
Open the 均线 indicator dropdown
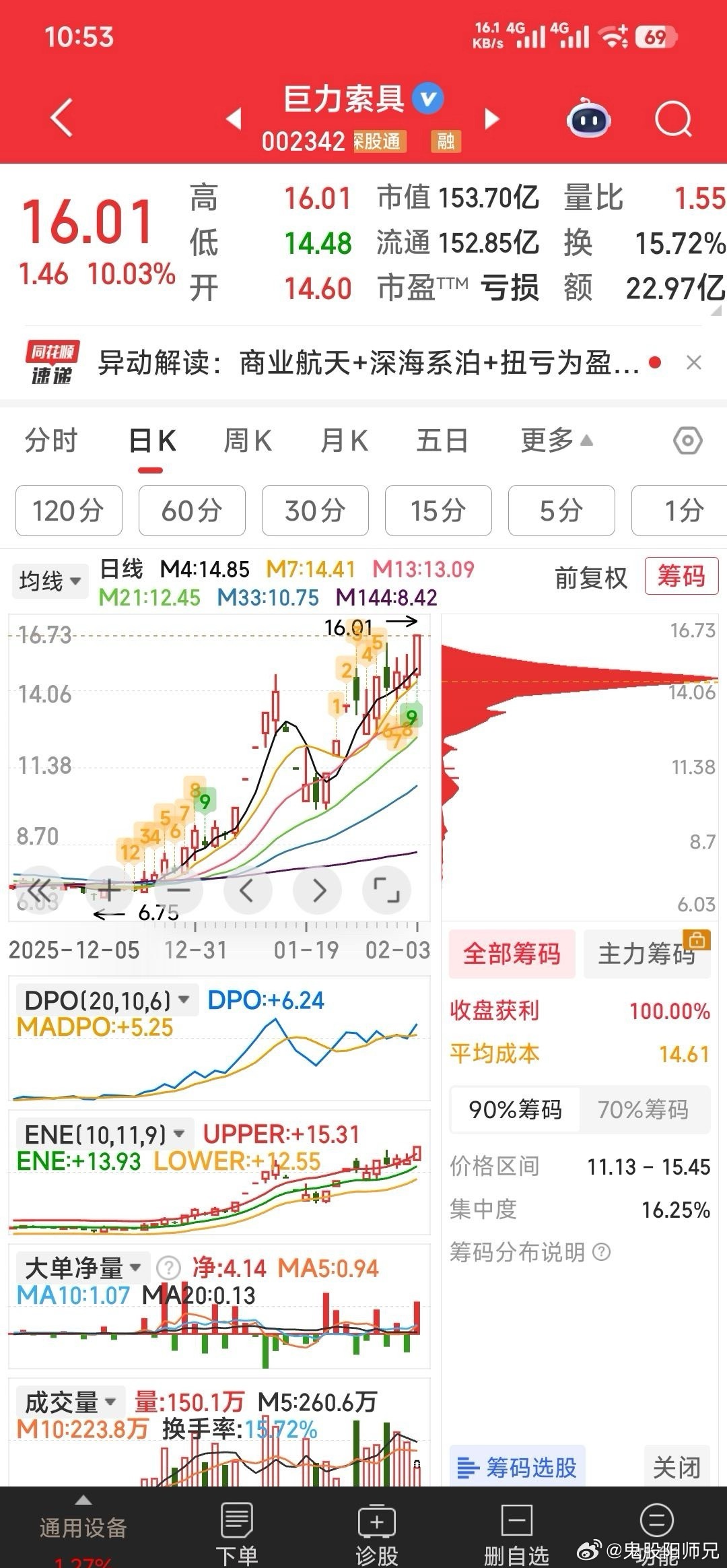pos(50,581)
